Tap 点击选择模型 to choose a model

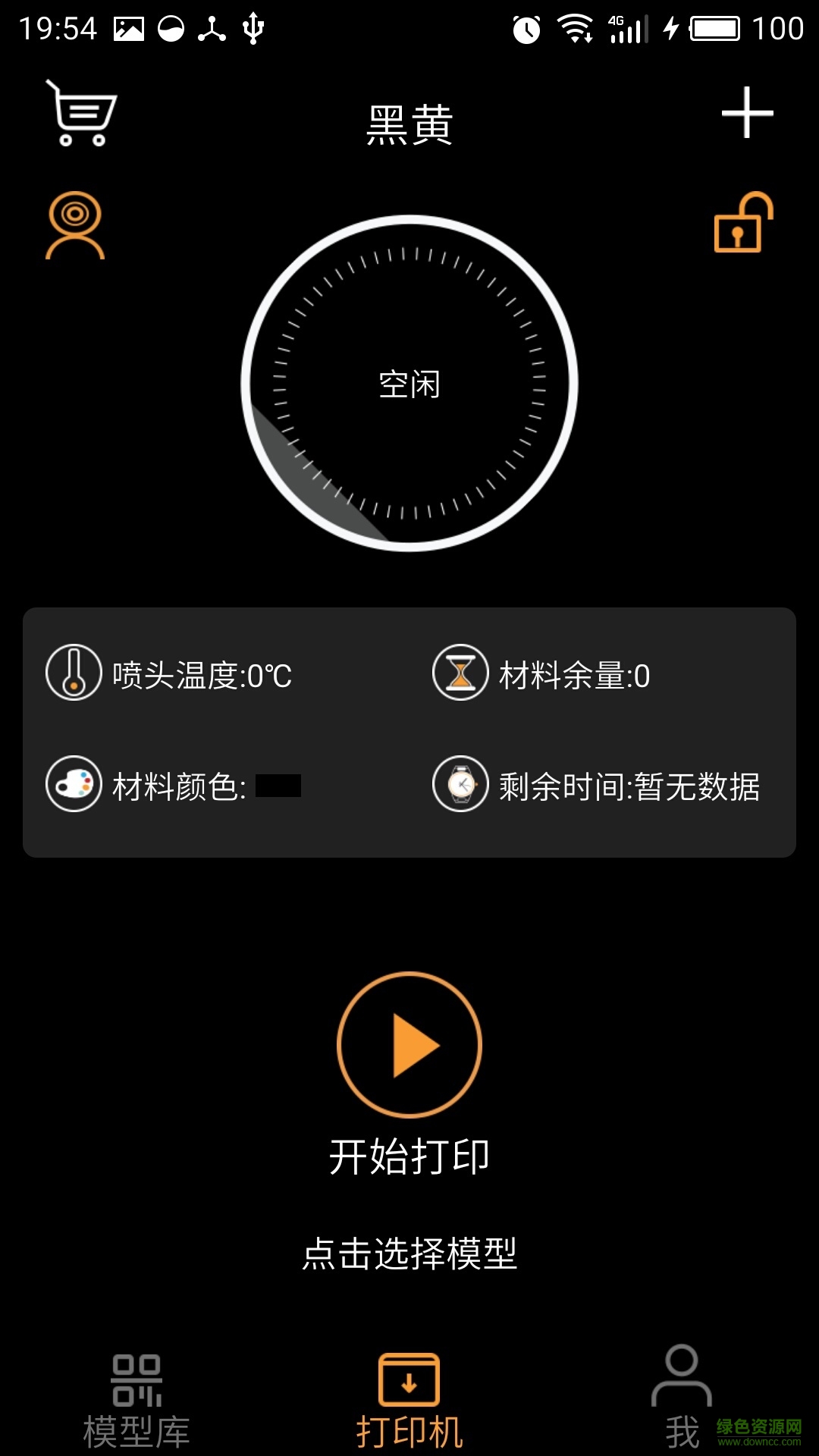[x=409, y=1247]
